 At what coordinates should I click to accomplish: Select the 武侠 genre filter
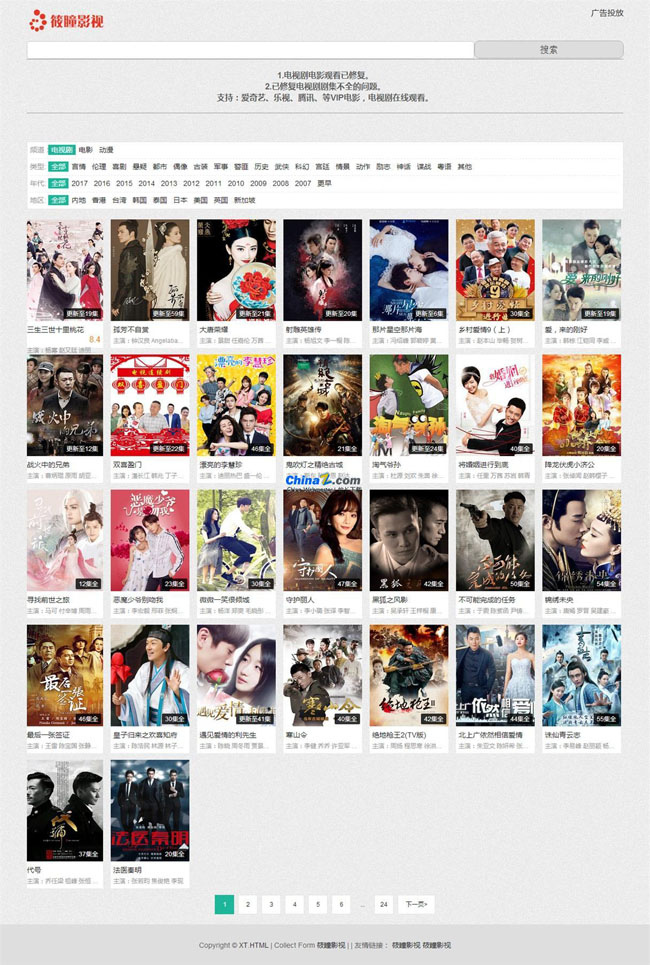click(x=282, y=167)
